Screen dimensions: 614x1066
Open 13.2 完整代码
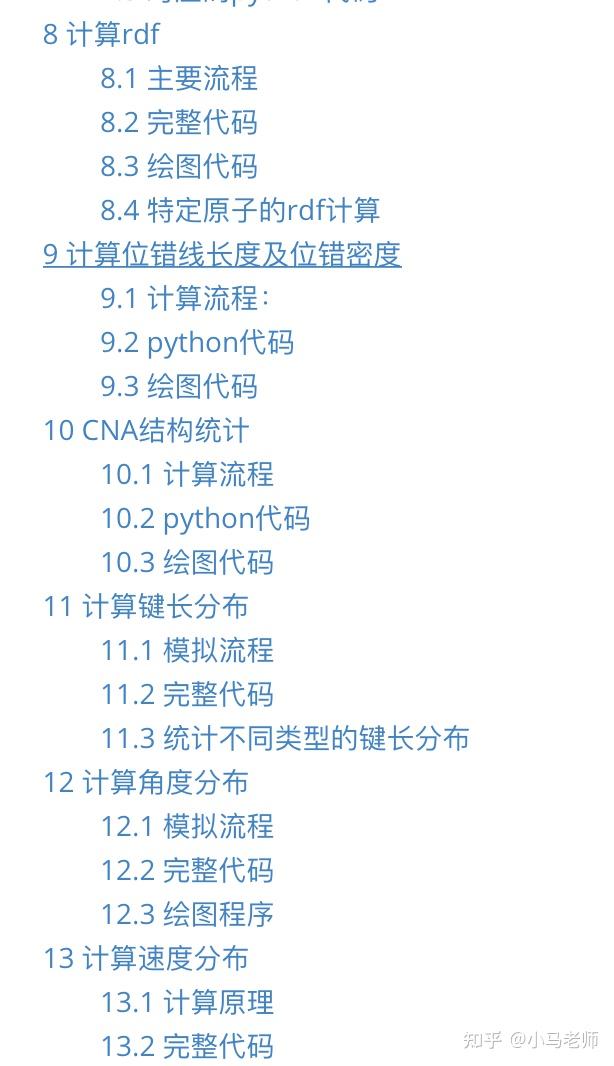point(188,1046)
